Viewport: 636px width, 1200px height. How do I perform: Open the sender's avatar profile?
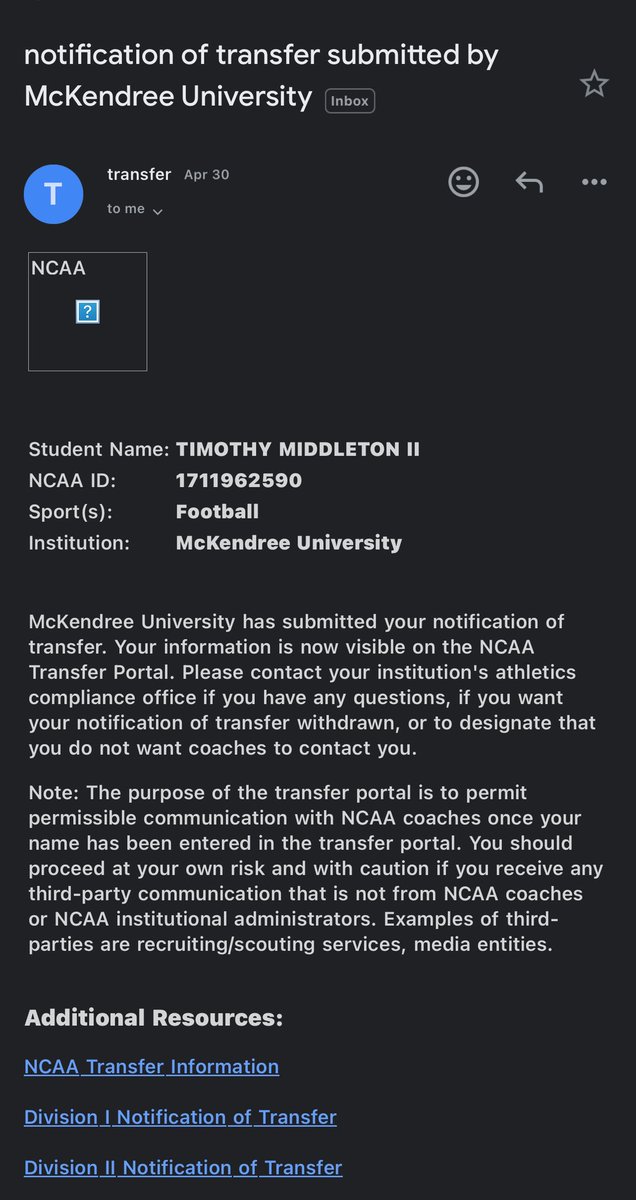tap(53, 194)
